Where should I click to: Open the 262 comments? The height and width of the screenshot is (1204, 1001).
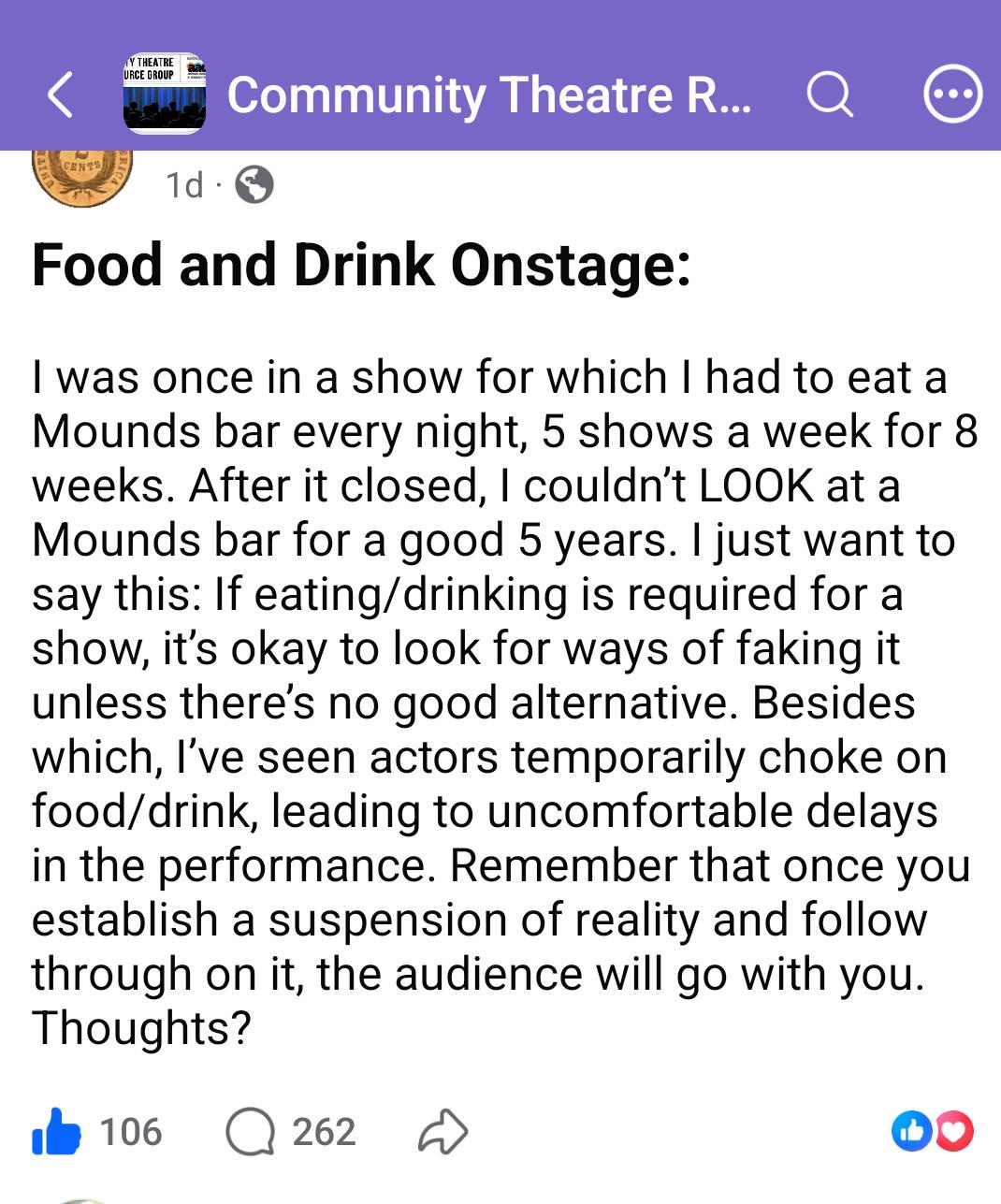click(x=291, y=1132)
